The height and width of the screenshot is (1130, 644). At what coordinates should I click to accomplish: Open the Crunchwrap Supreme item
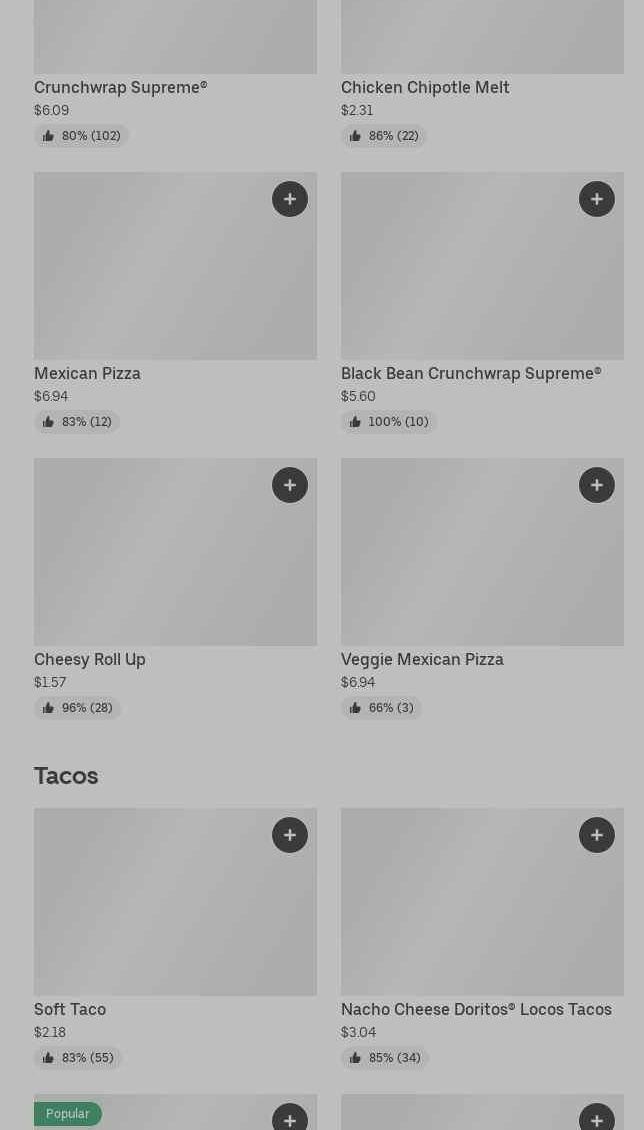(x=120, y=88)
